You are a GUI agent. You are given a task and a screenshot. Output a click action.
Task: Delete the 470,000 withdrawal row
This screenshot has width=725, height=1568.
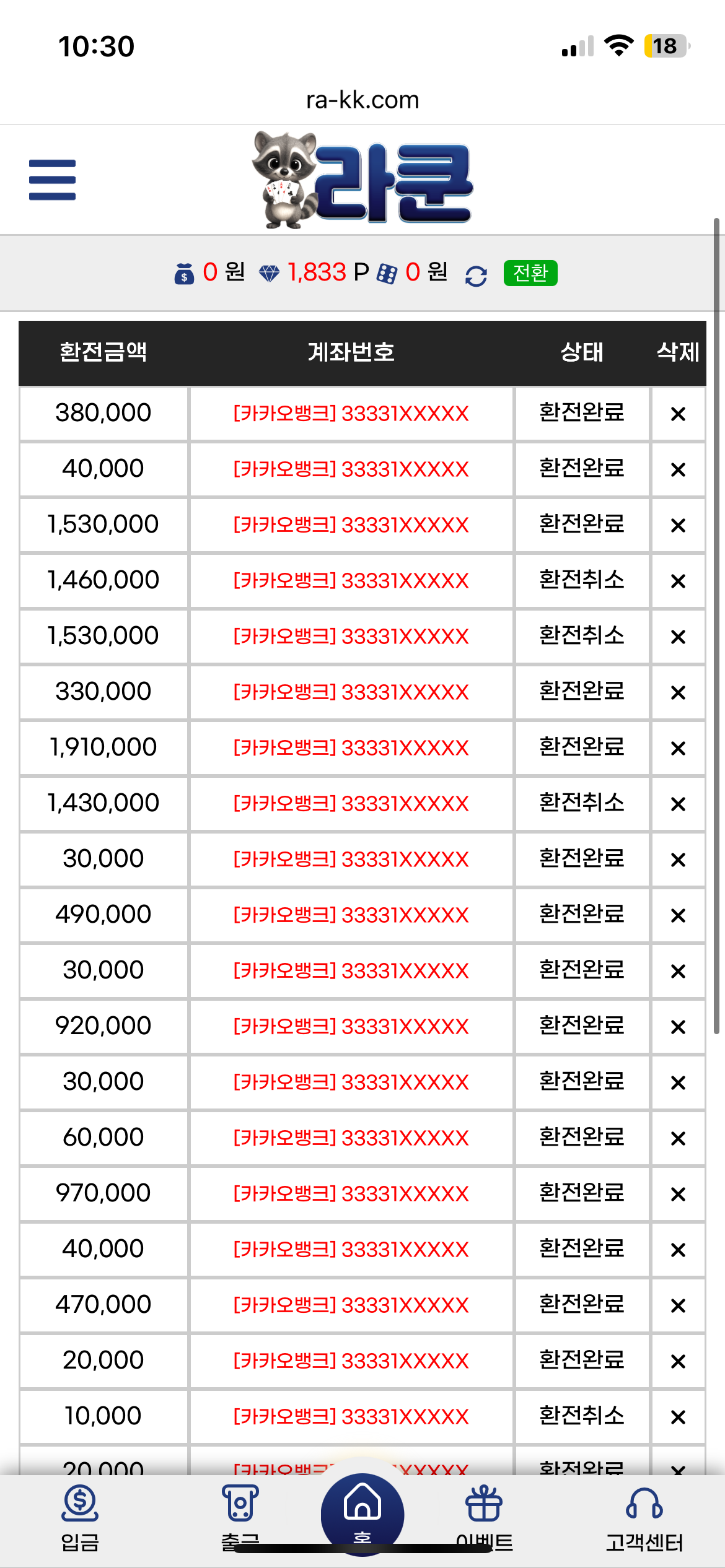pos(678,1305)
